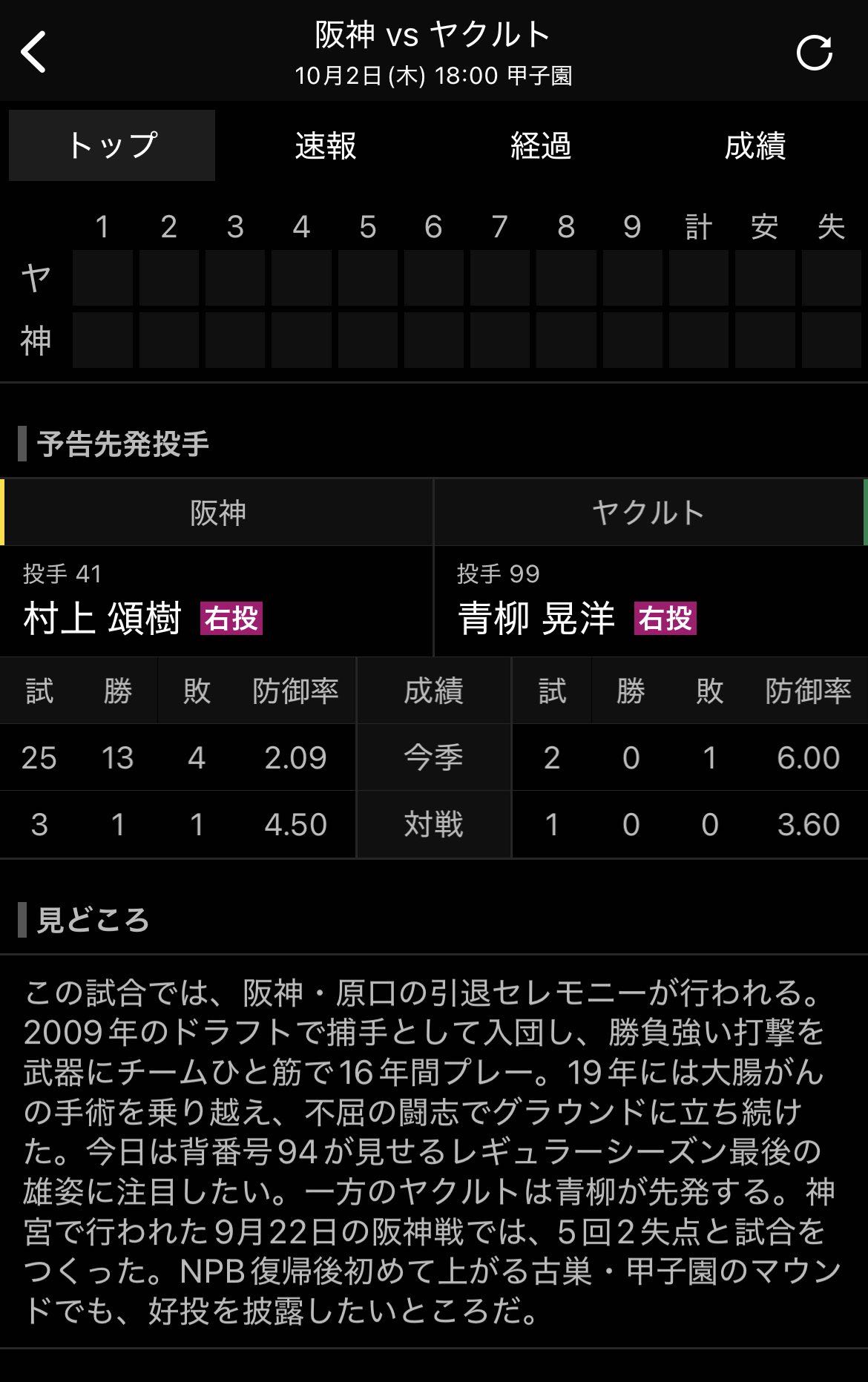Go back using the arrow

click(x=34, y=52)
